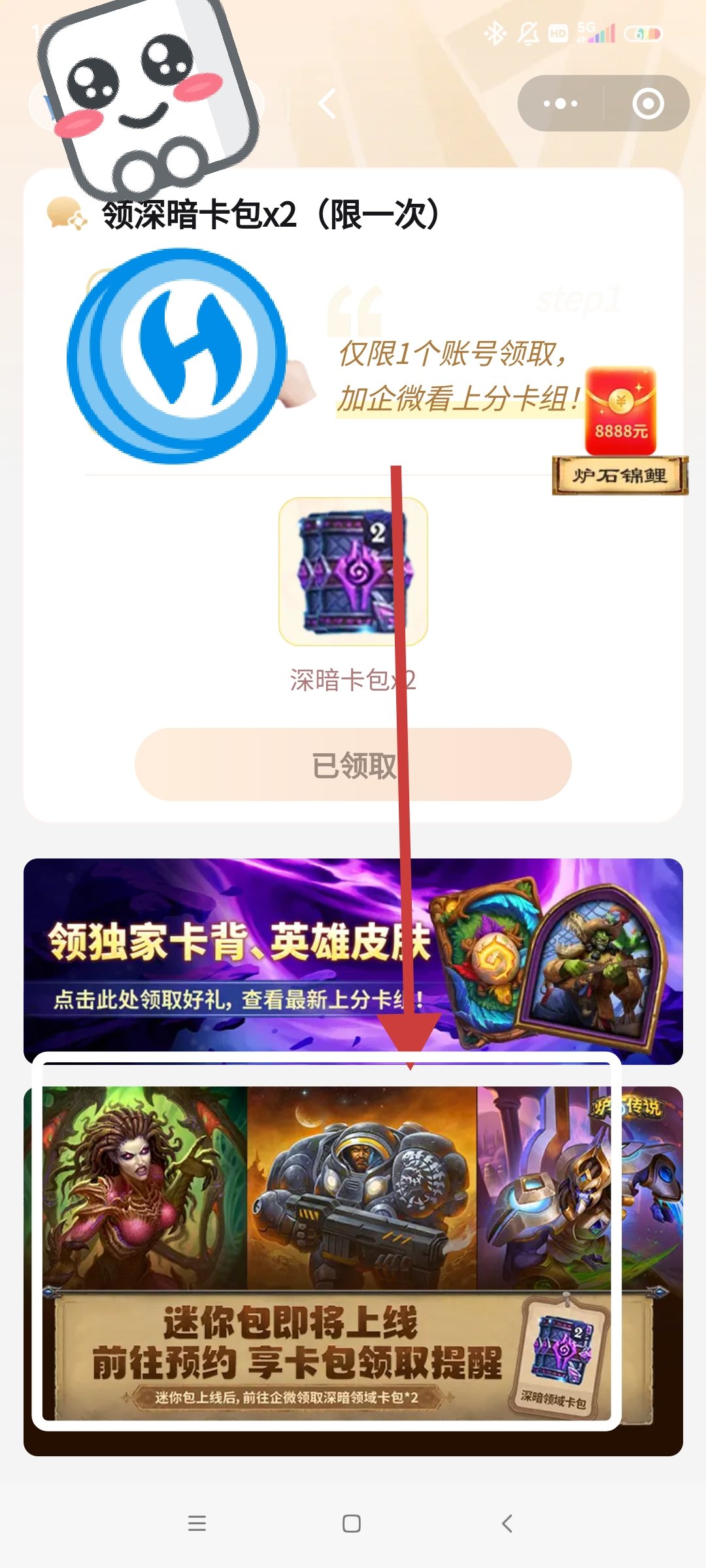Tap the 已领取 button

coord(353,764)
